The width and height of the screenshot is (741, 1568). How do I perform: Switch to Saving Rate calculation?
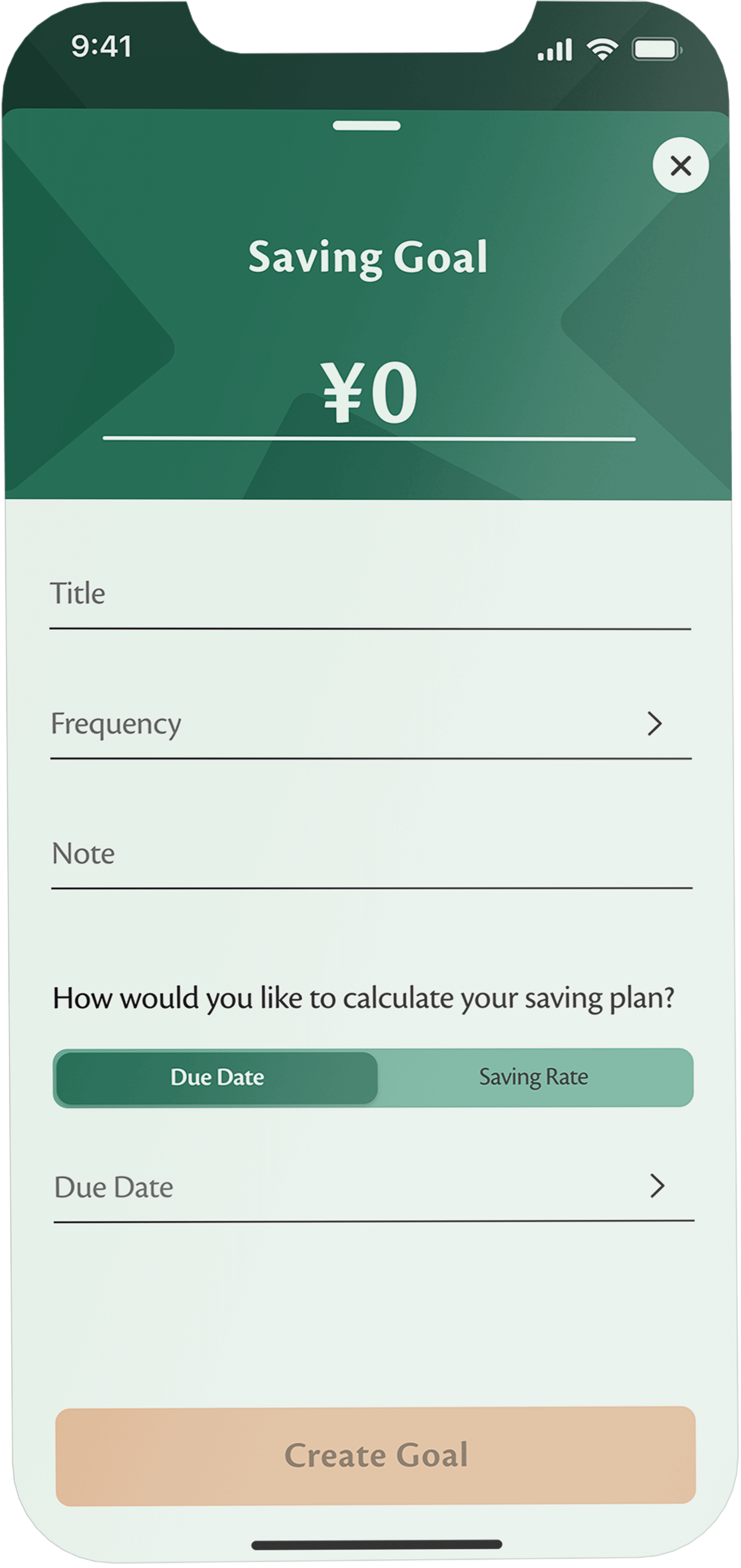point(533,1077)
